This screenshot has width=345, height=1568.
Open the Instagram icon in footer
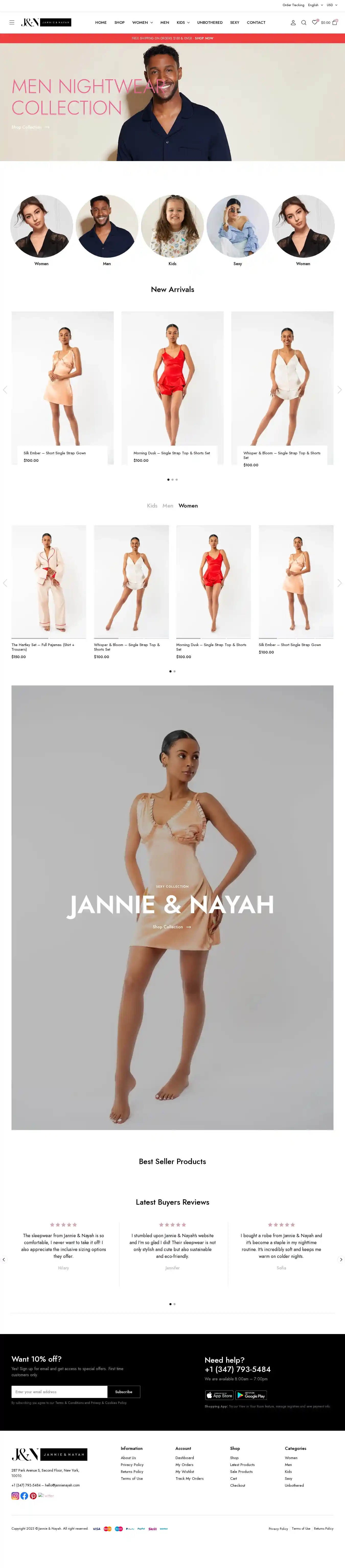tap(15, 1496)
